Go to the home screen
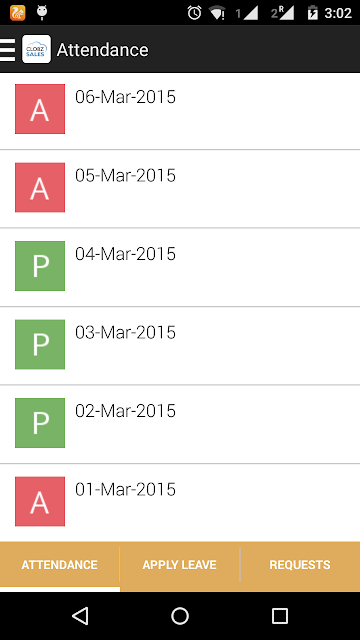Image resolution: width=360 pixels, height=640 pixels. click(180, 616)
